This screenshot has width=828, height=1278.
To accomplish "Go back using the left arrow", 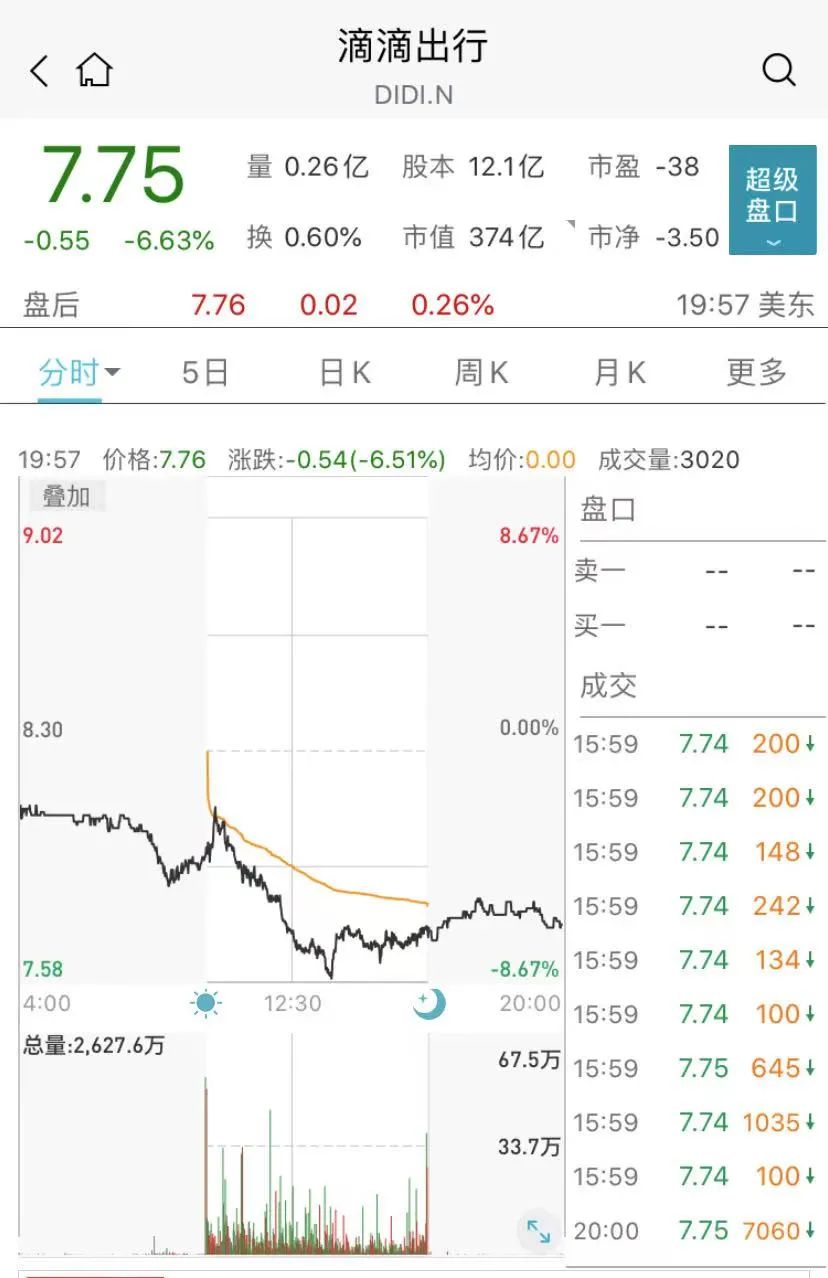I will tap(39, 71).
